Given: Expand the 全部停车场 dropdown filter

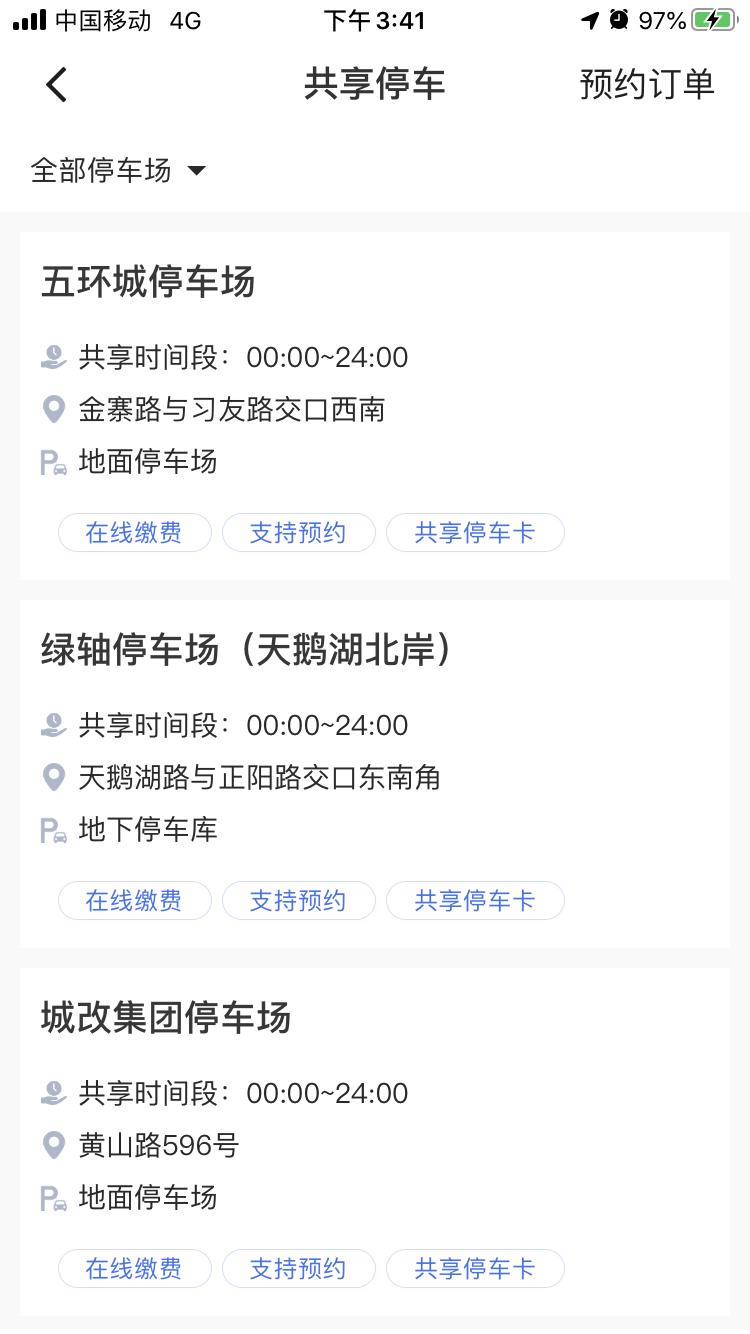Looking at the screenshot, I should [x=118, y=171].
